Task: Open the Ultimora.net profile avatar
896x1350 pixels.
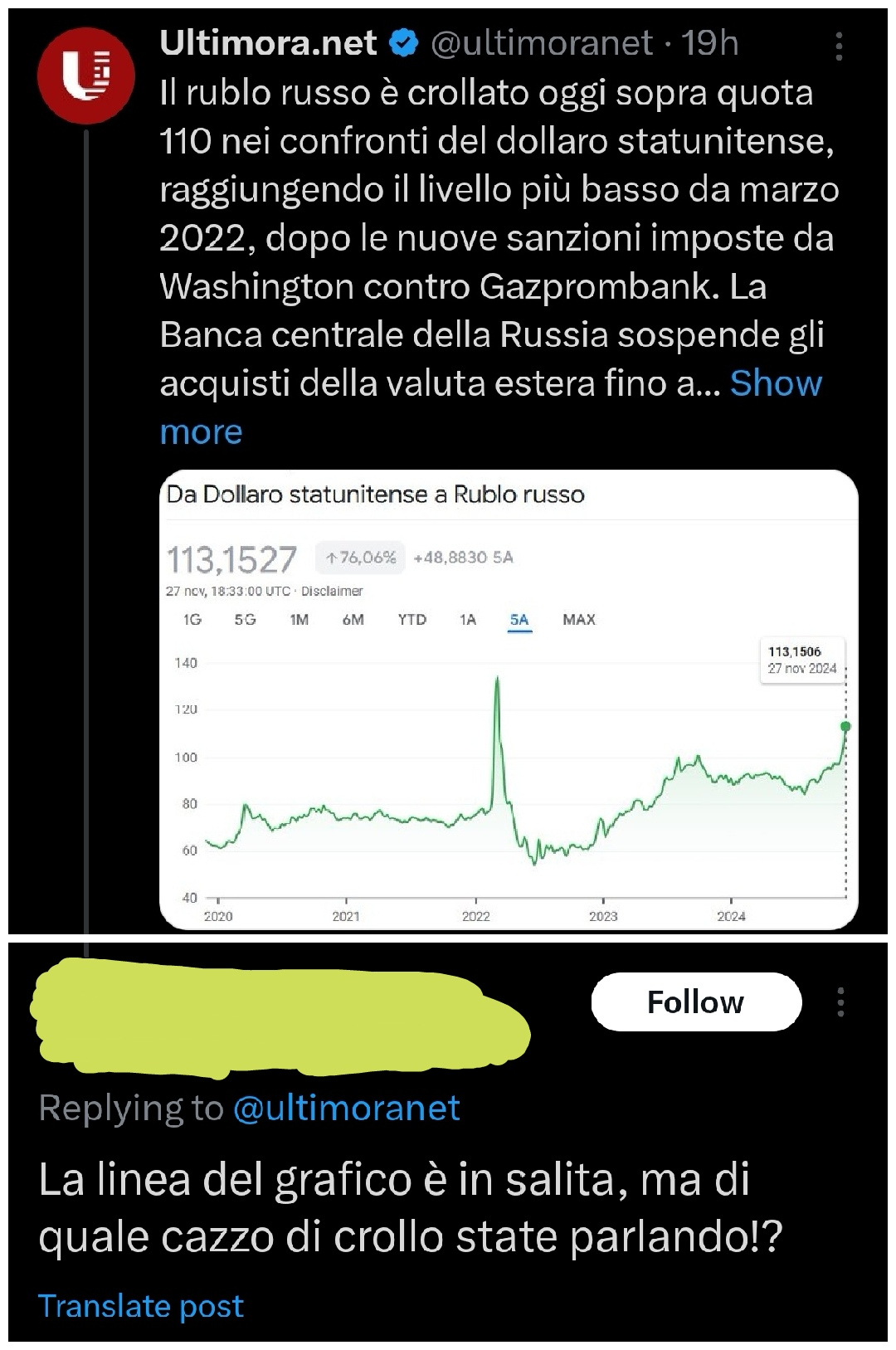Action: click(x=85, y=76)
